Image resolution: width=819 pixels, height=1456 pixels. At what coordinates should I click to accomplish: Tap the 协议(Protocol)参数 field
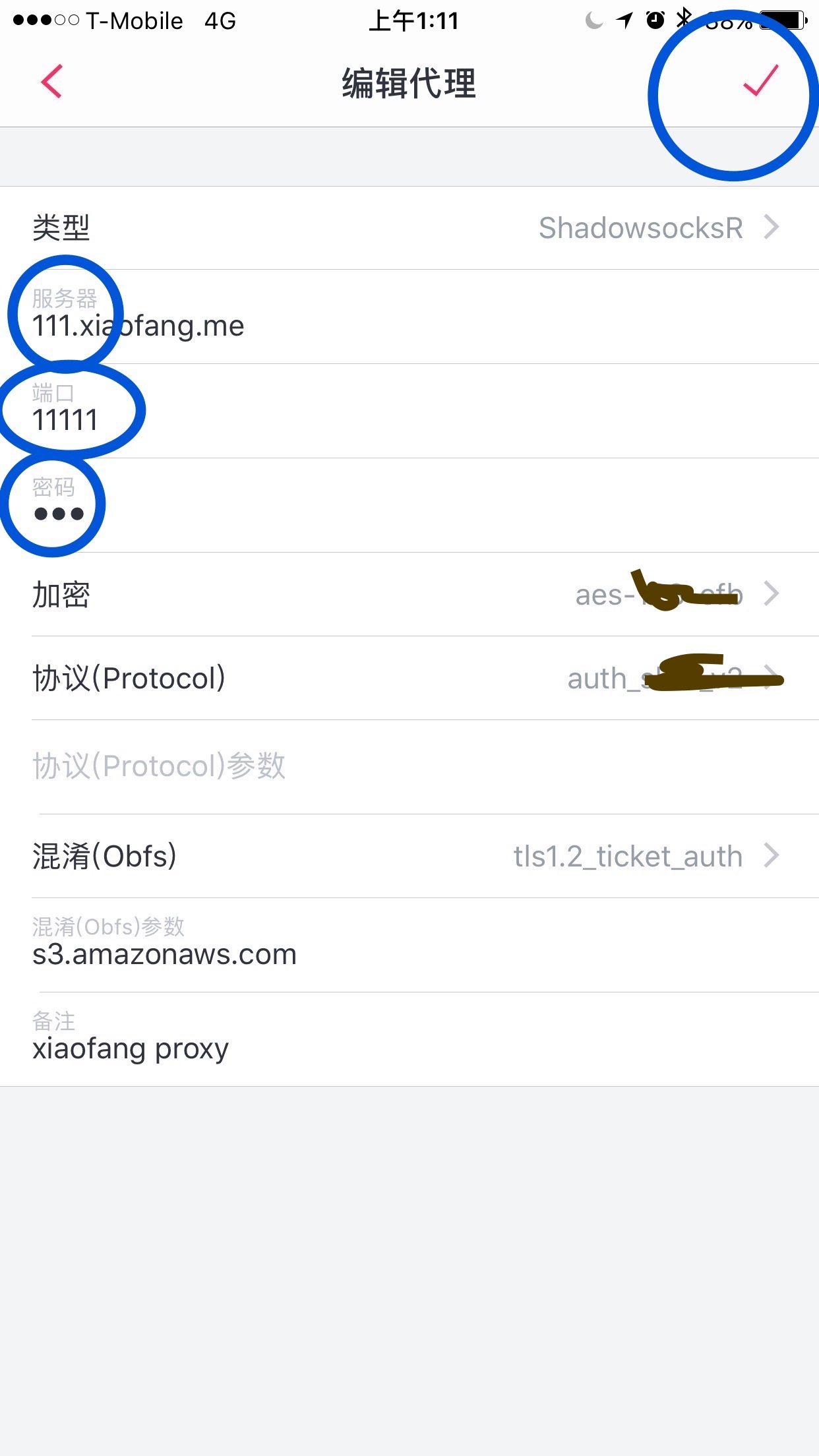pos(409,767)
